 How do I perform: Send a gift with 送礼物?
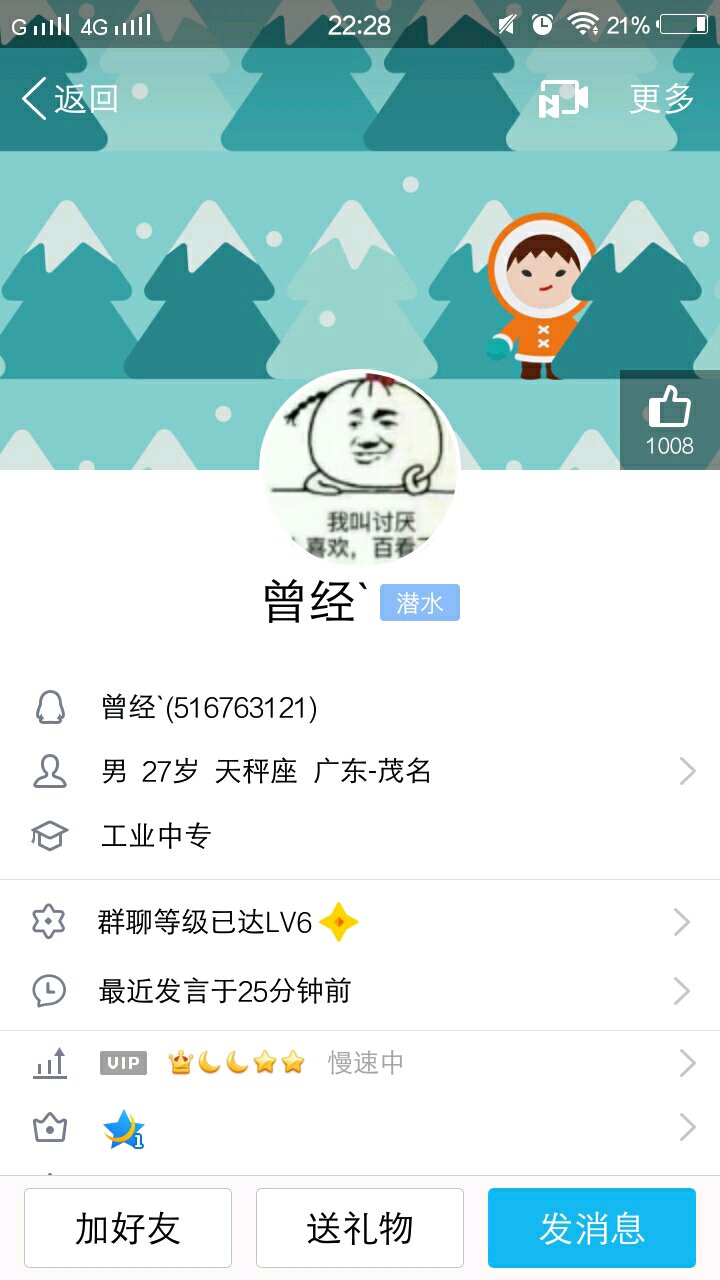(360, 1228)
